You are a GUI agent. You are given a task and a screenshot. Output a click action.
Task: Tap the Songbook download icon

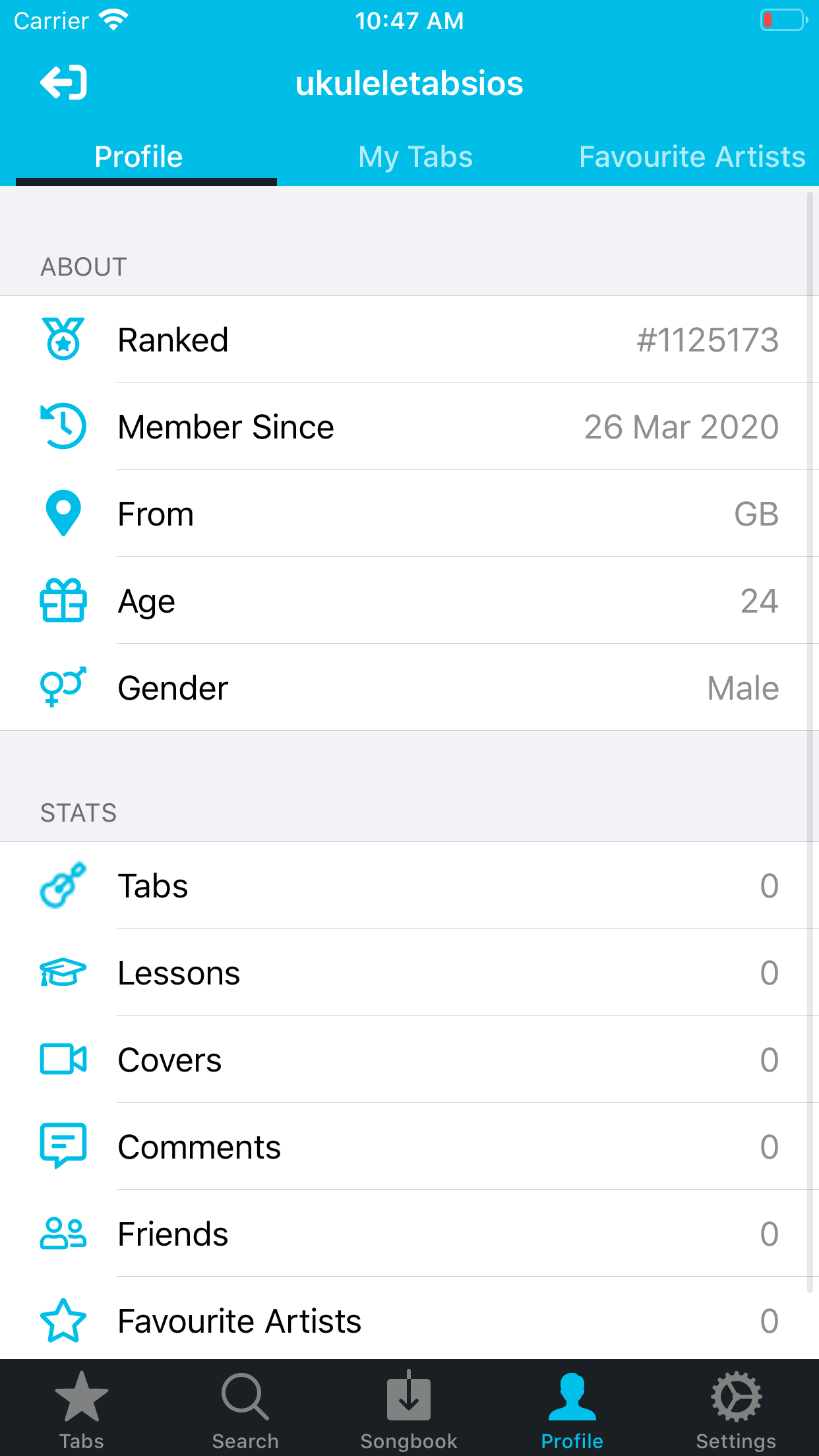pos(409,1405)
